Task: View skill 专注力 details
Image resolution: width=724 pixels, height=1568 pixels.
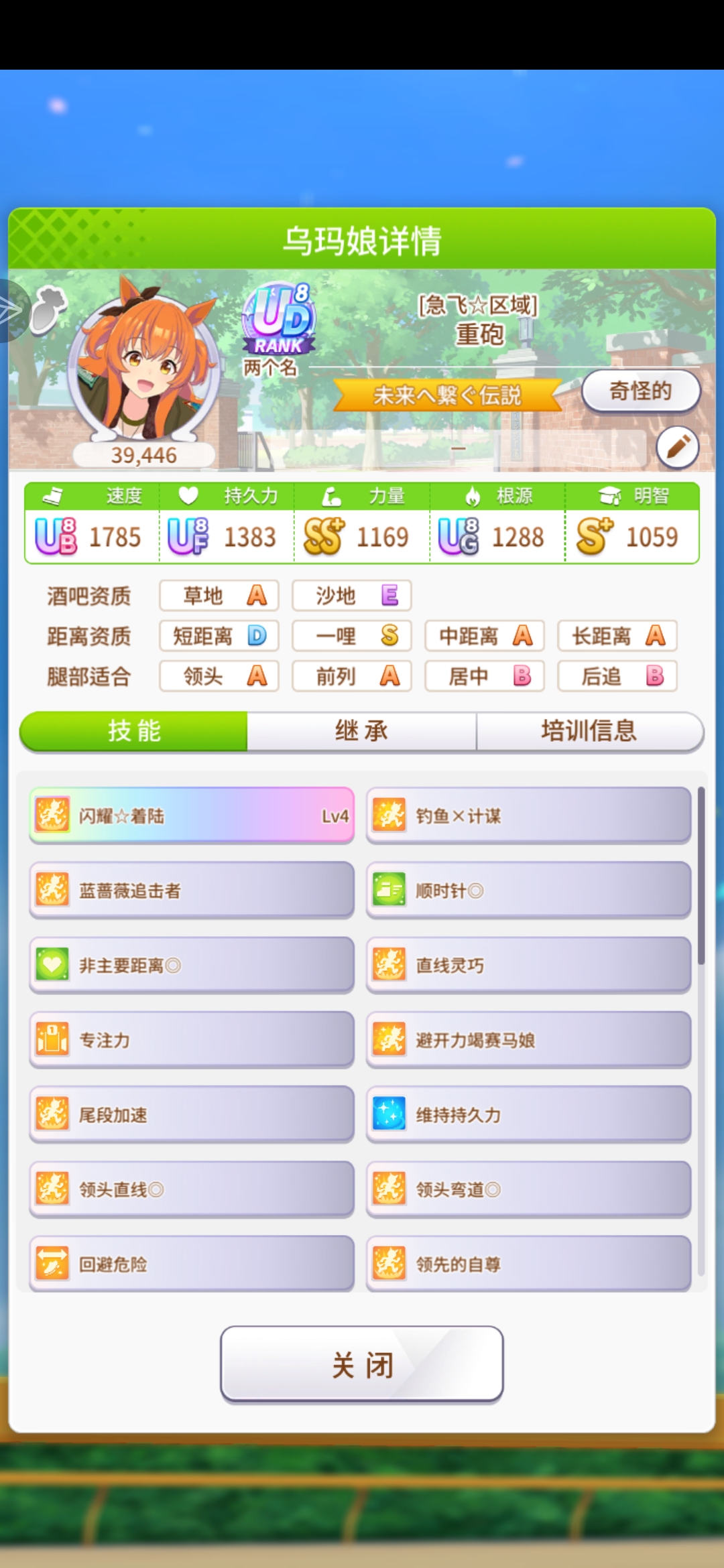Action: [192, 1040]
